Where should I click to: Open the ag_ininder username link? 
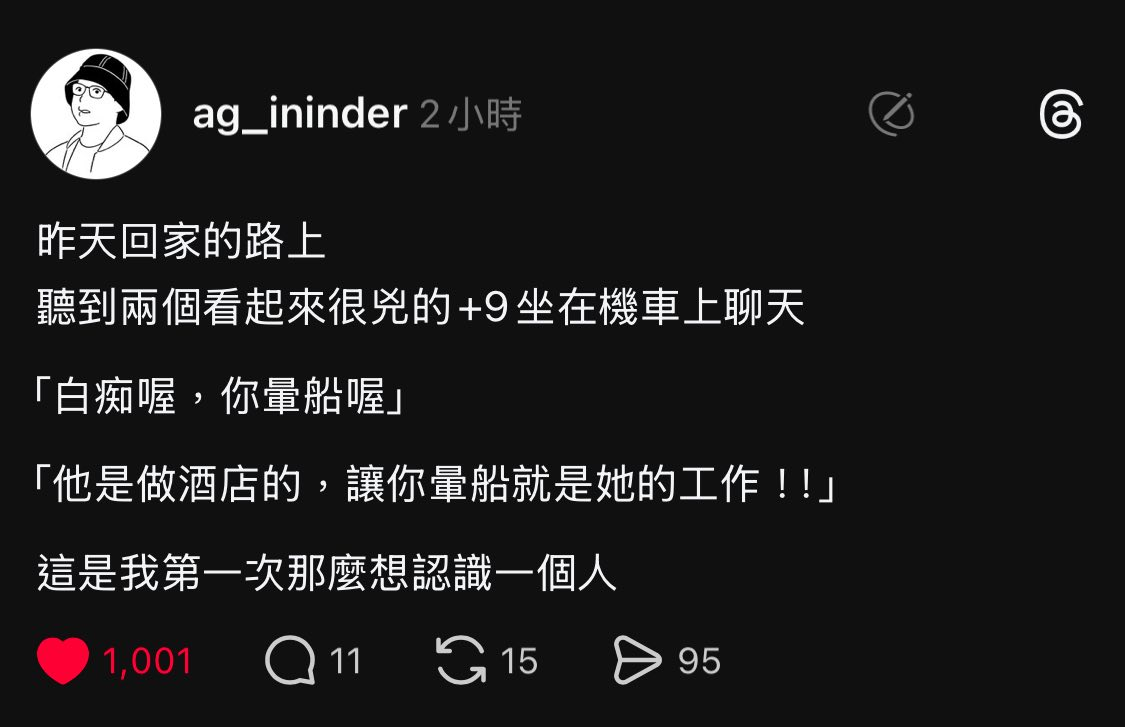pyautogui.click(x=299, y=115)
